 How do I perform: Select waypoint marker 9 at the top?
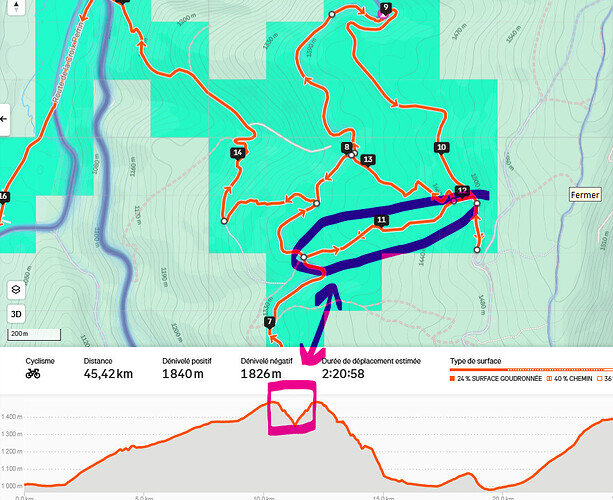[385, 8]
